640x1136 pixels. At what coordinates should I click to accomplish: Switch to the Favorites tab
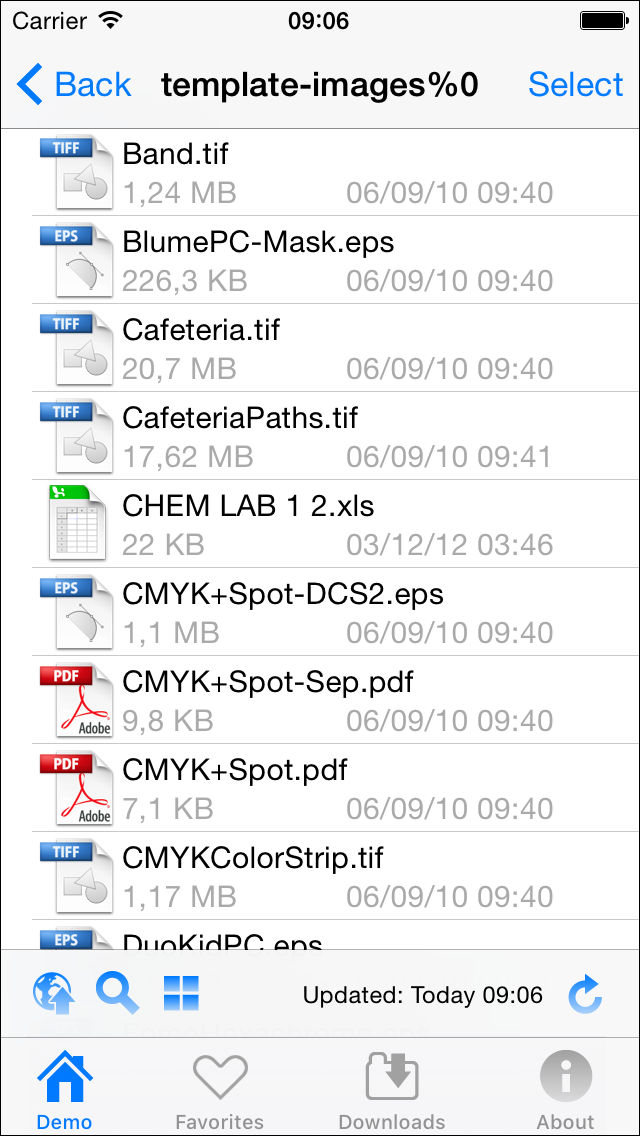(220, 1090)
